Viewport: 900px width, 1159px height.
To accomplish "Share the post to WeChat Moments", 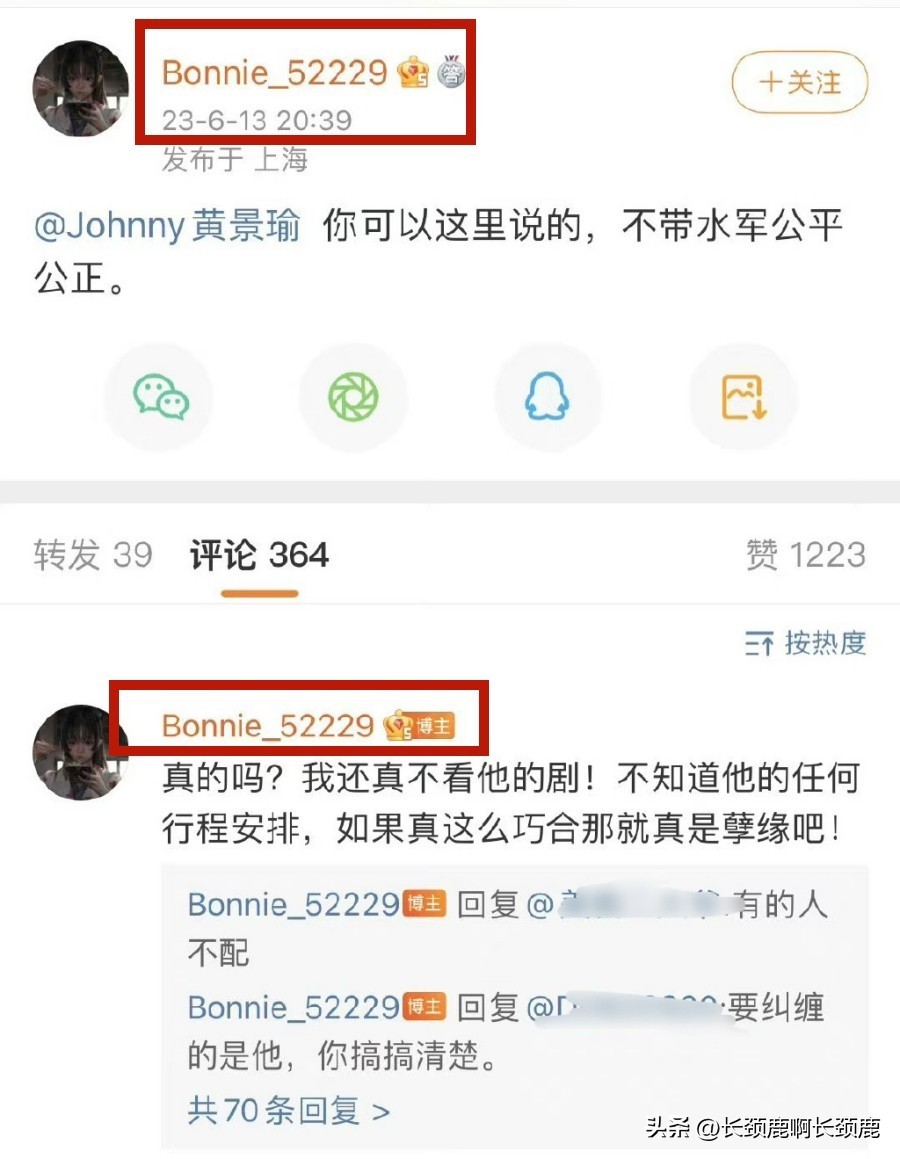I will point(353,397).
